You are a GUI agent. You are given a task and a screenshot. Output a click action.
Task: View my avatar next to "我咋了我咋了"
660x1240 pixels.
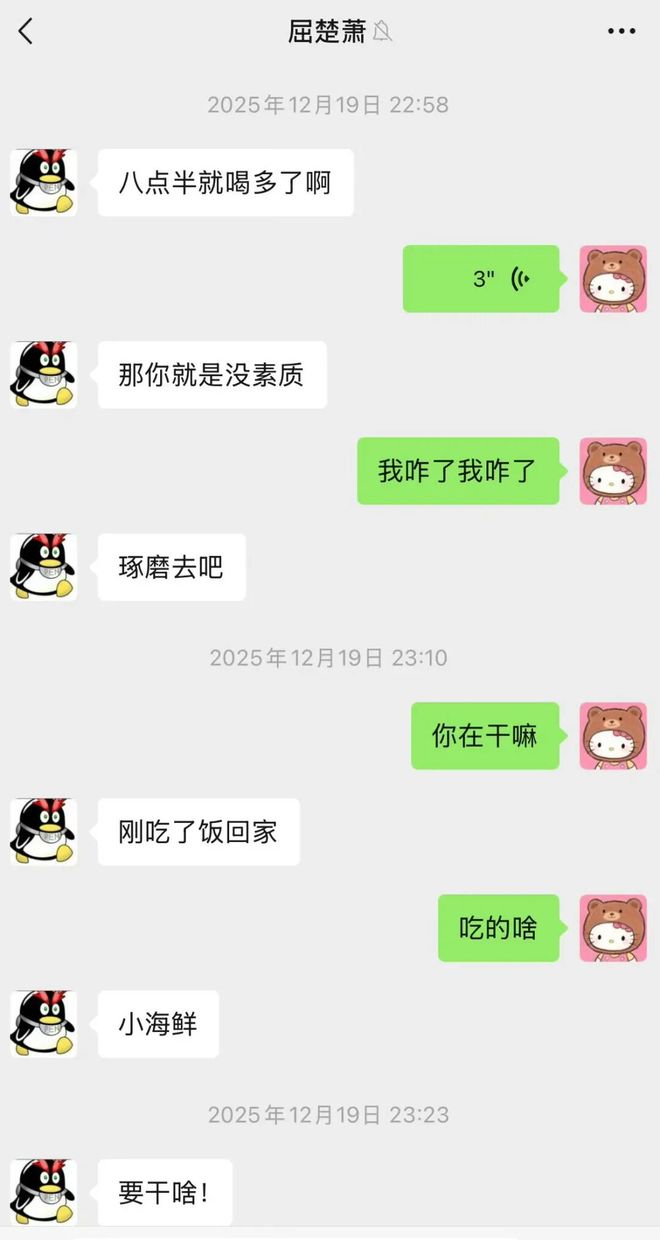tap(613, 471)
